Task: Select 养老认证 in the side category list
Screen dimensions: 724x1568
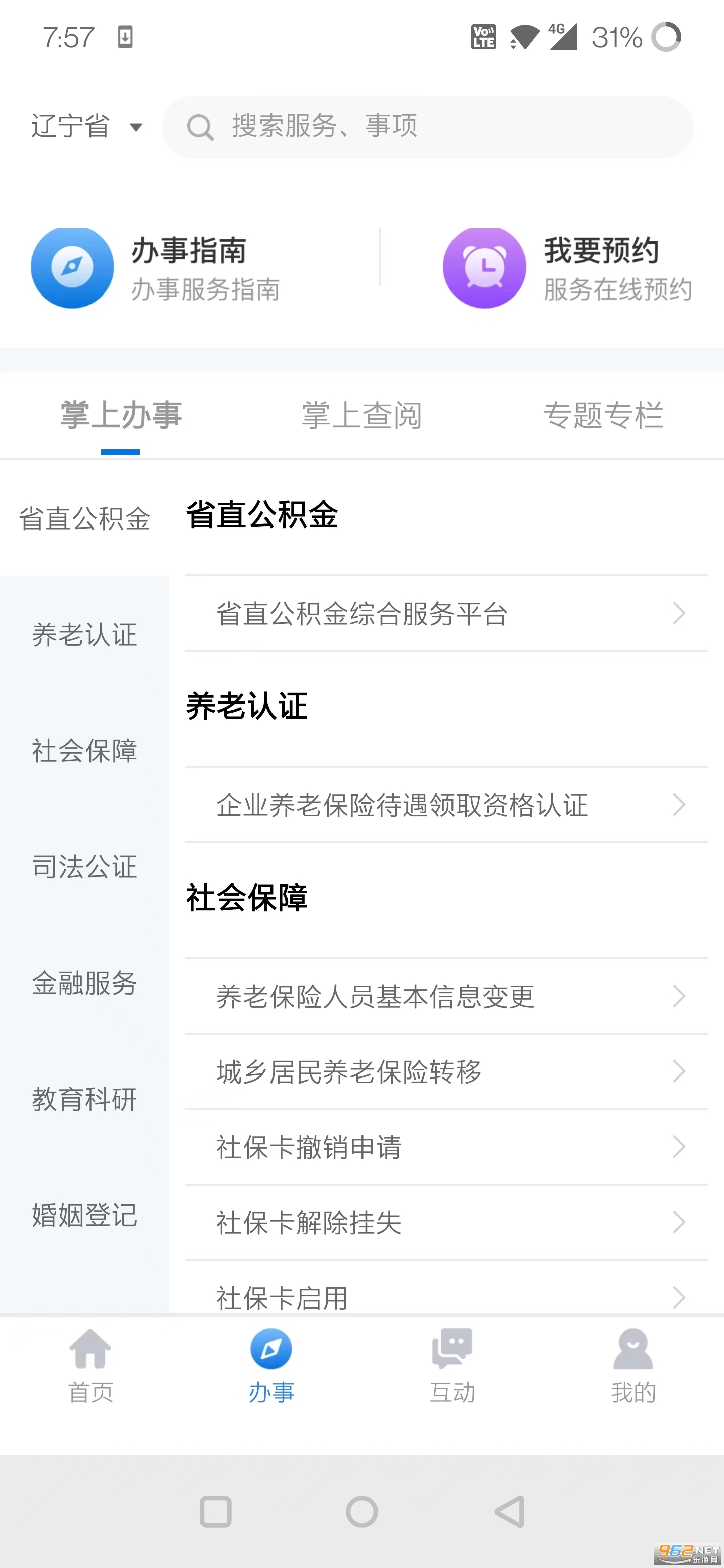Action: point(84,634)
